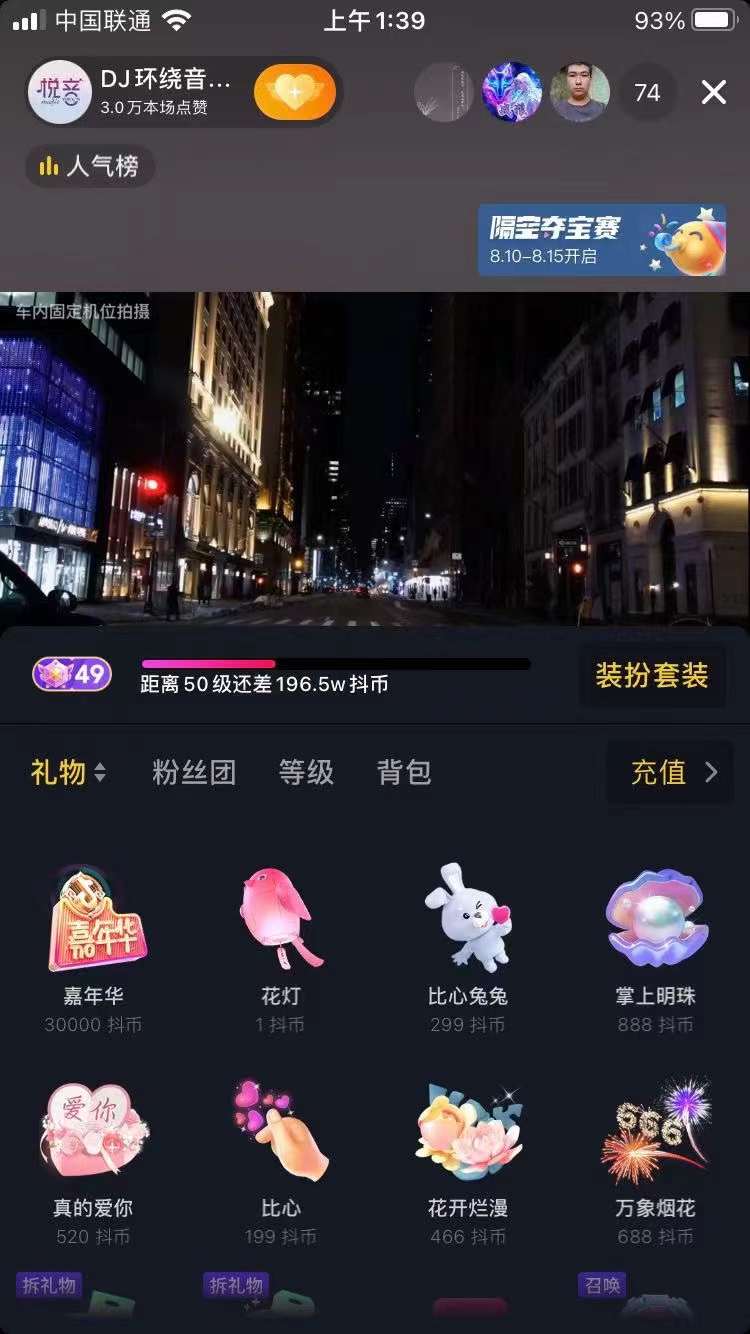Close the live stream with the X
This screenshot has width=750, height=1334.
pos(713,93)
